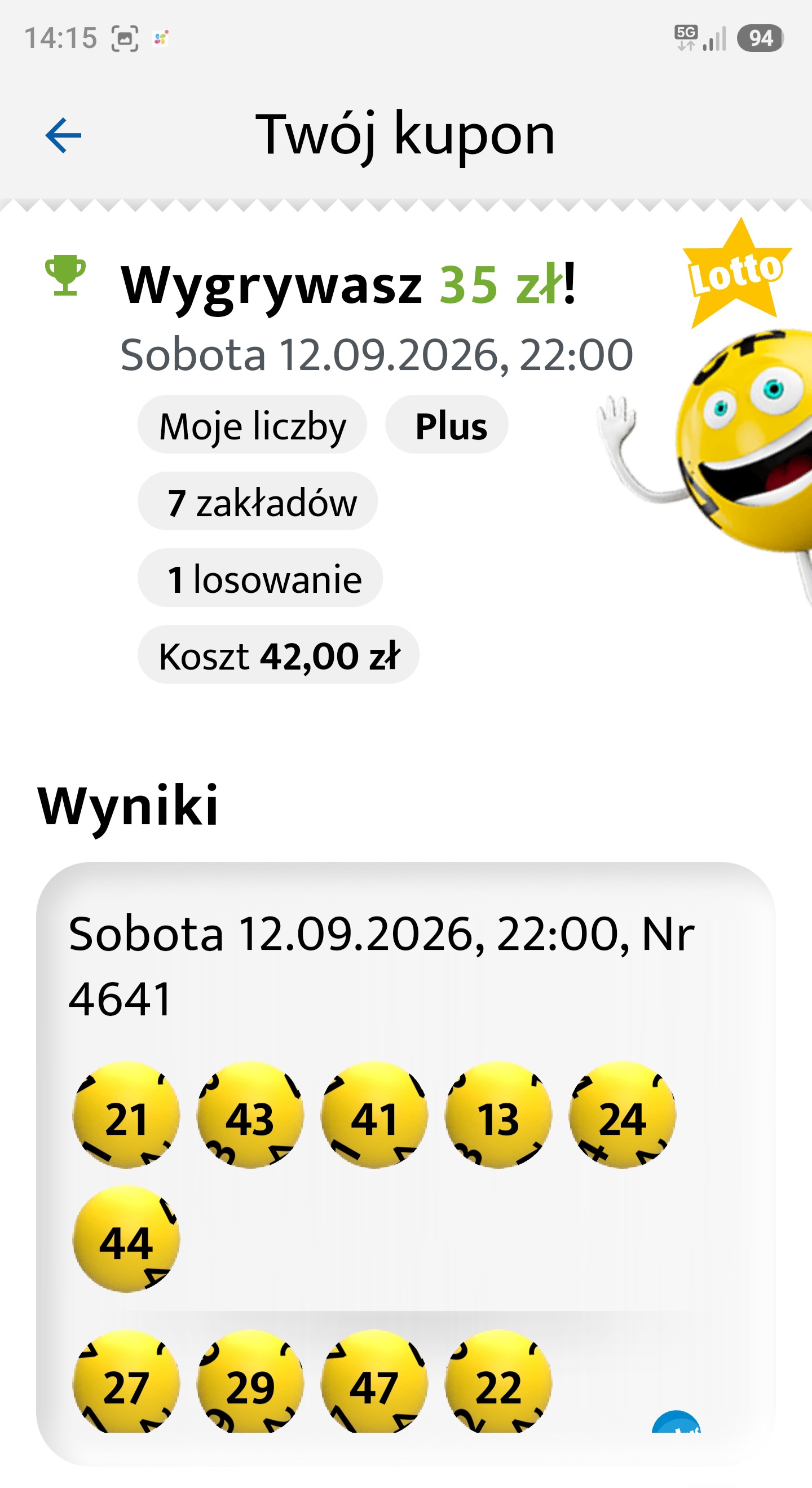The image size is (812, 1488).
Task: Go back from Twój kupon screen
Action: [x=63, y=135]
